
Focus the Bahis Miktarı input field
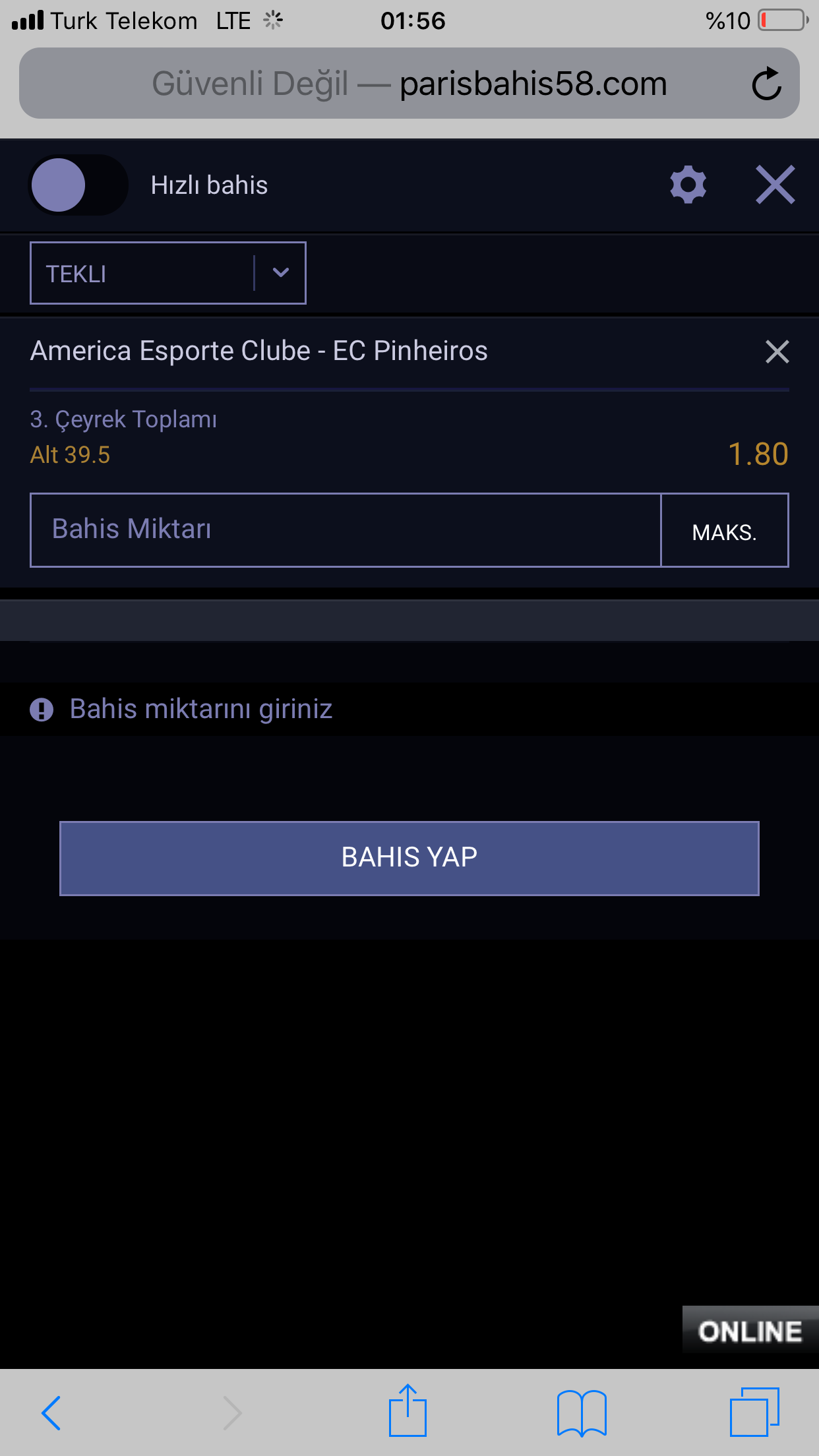[x=345, y=530]
